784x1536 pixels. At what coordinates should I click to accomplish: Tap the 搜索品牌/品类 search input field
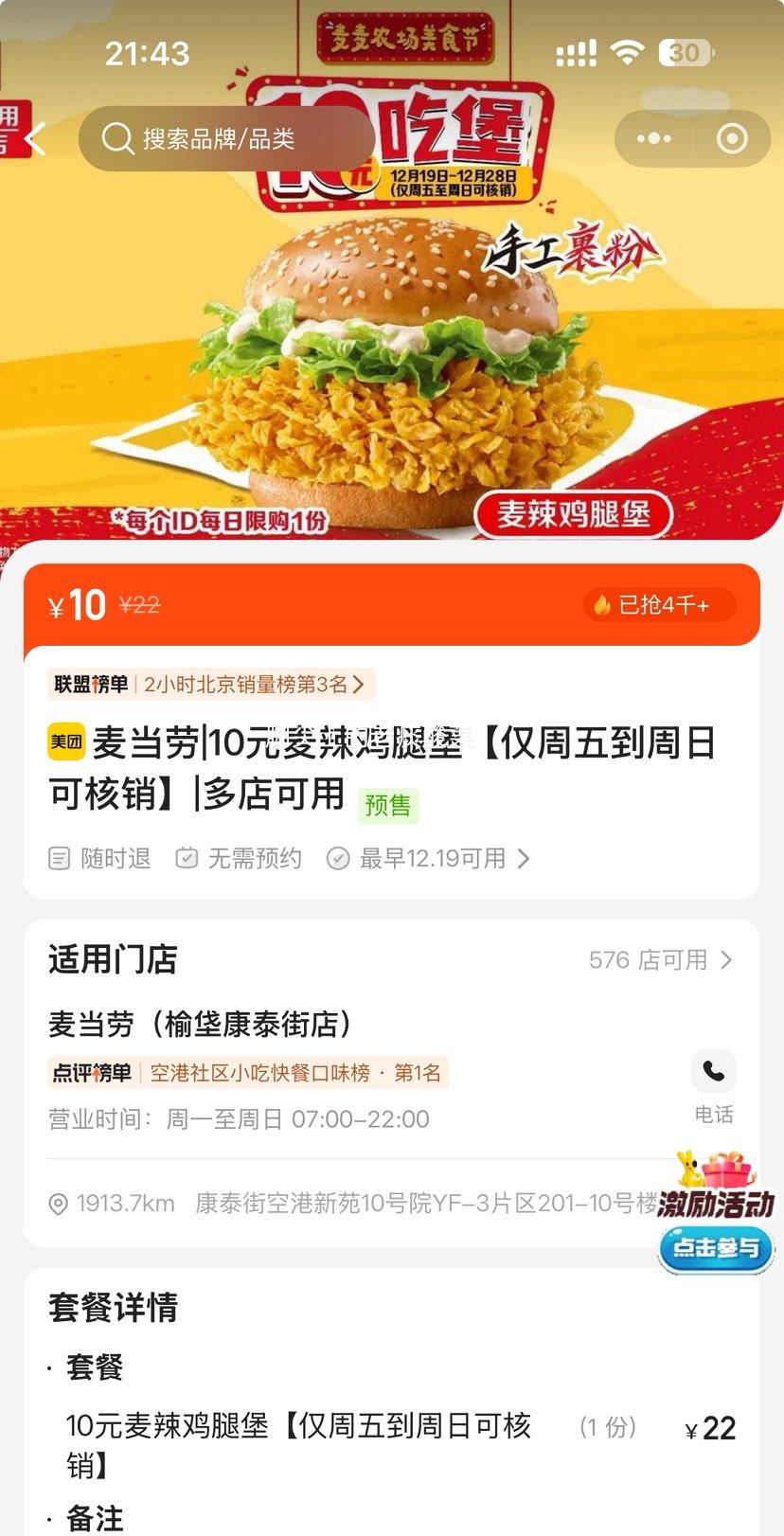click(227, 137)
